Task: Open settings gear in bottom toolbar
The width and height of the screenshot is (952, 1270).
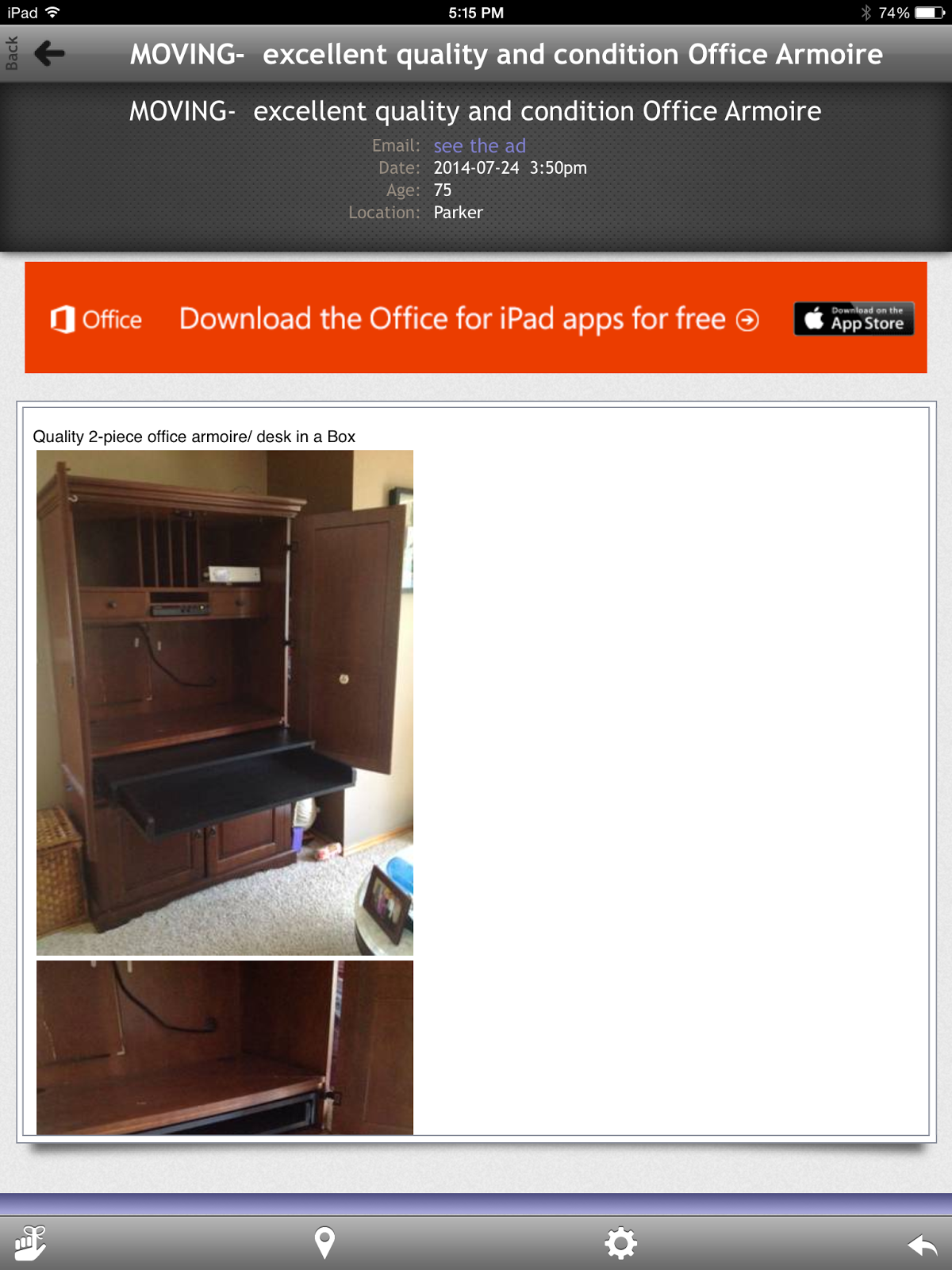Action: click(x=620, y=1243)
